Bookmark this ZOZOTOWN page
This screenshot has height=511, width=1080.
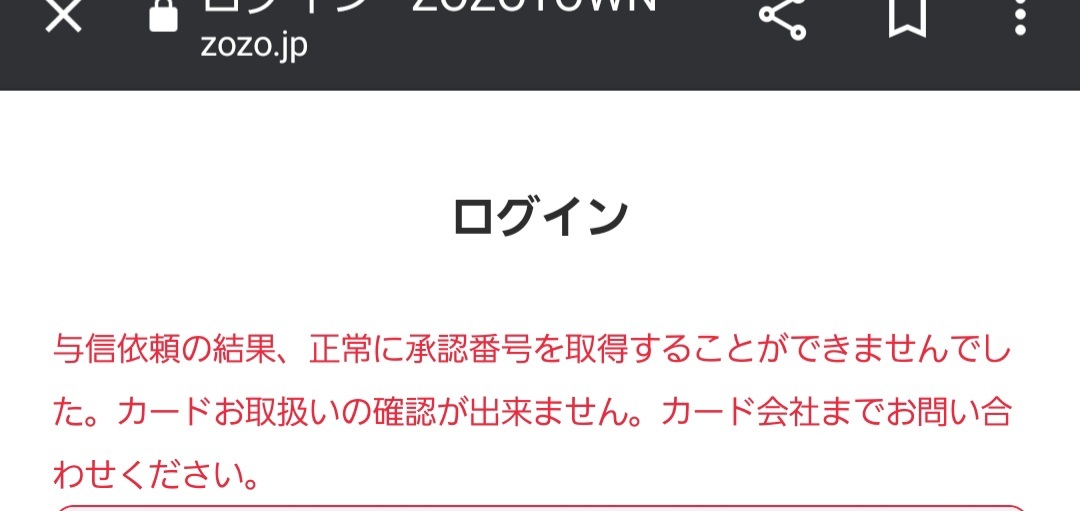point(906,14)
